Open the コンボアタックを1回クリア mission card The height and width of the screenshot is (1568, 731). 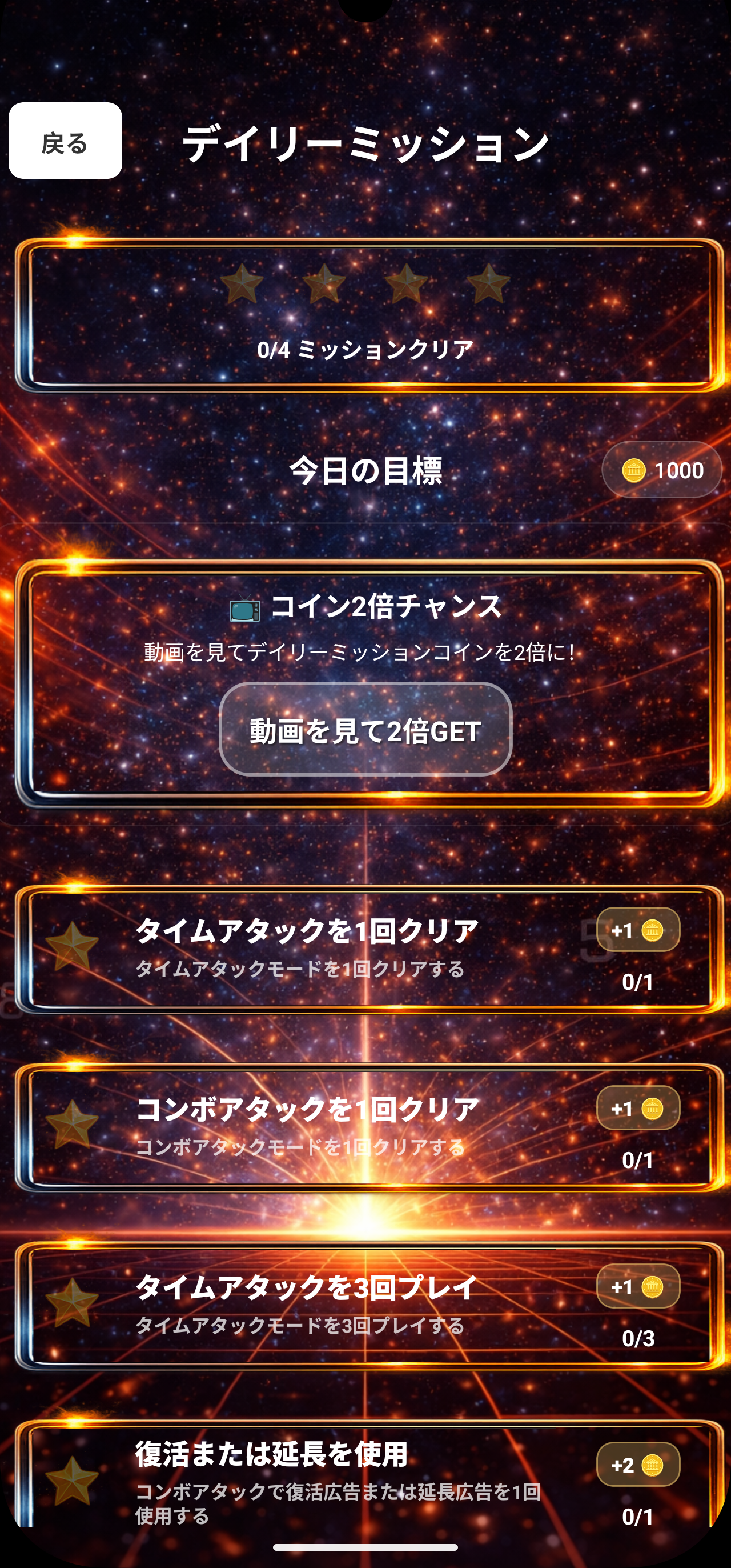(365, 1127)
